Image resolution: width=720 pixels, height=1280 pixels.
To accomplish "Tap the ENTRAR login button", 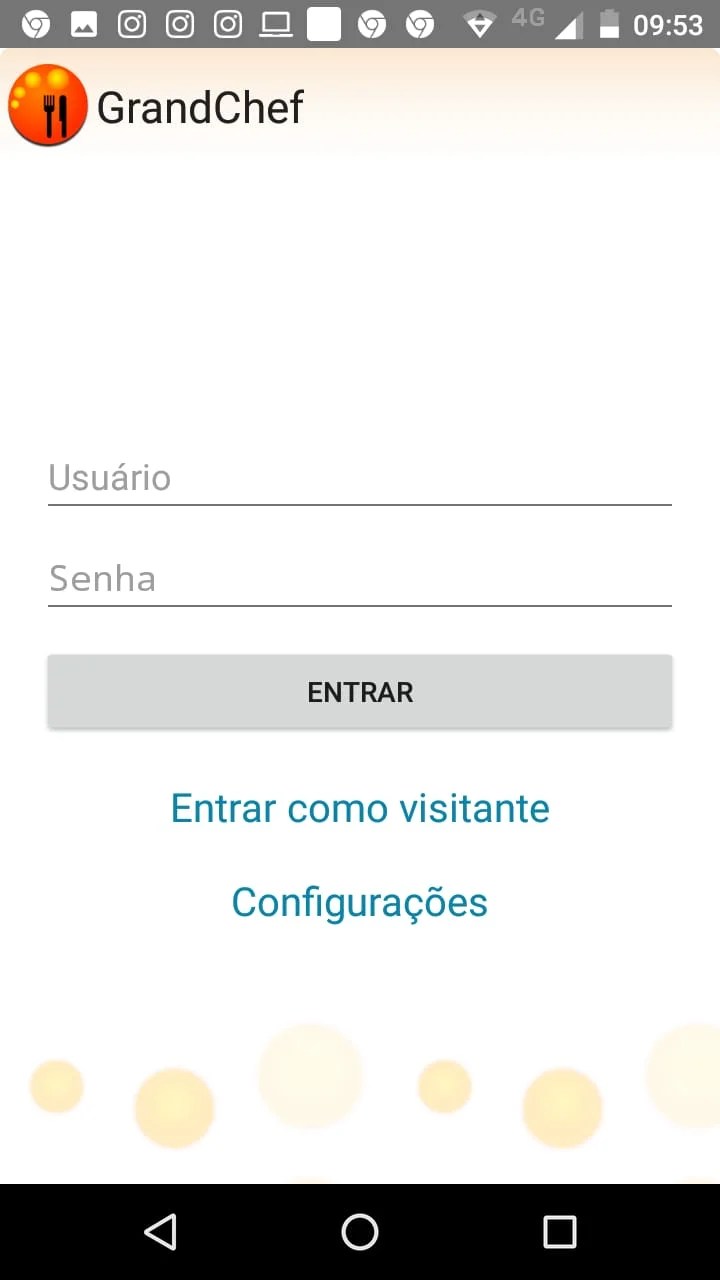I will [359, 691].
